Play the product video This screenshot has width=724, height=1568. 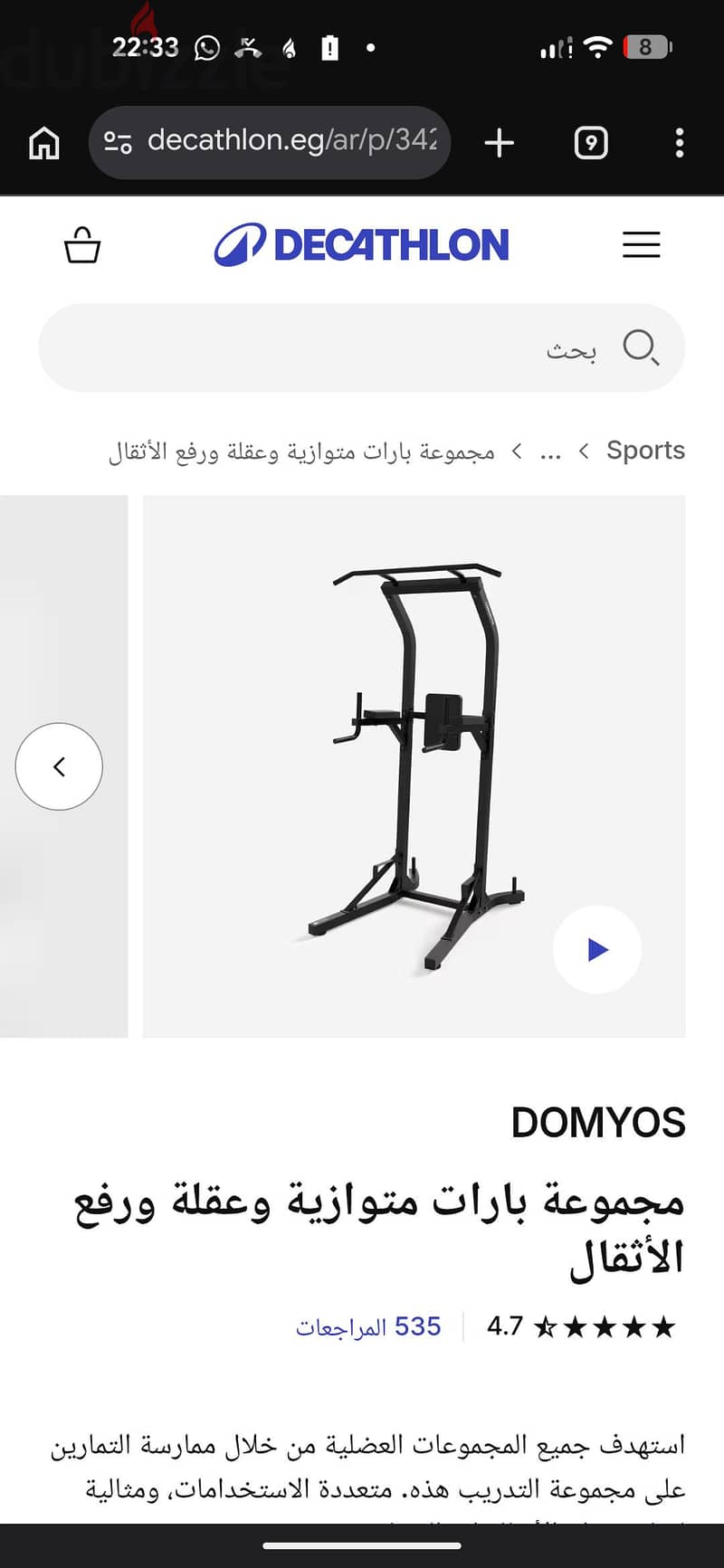click(597, 949)
